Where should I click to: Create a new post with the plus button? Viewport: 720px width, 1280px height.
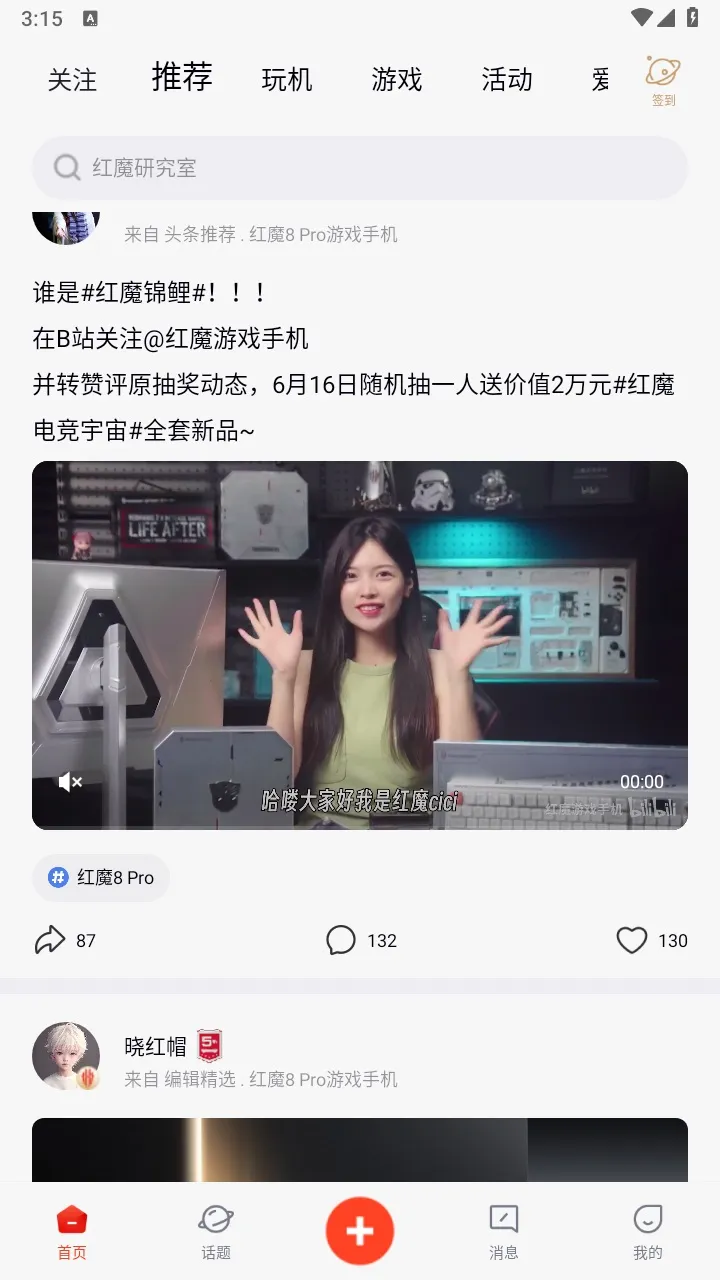(360, 1231)
